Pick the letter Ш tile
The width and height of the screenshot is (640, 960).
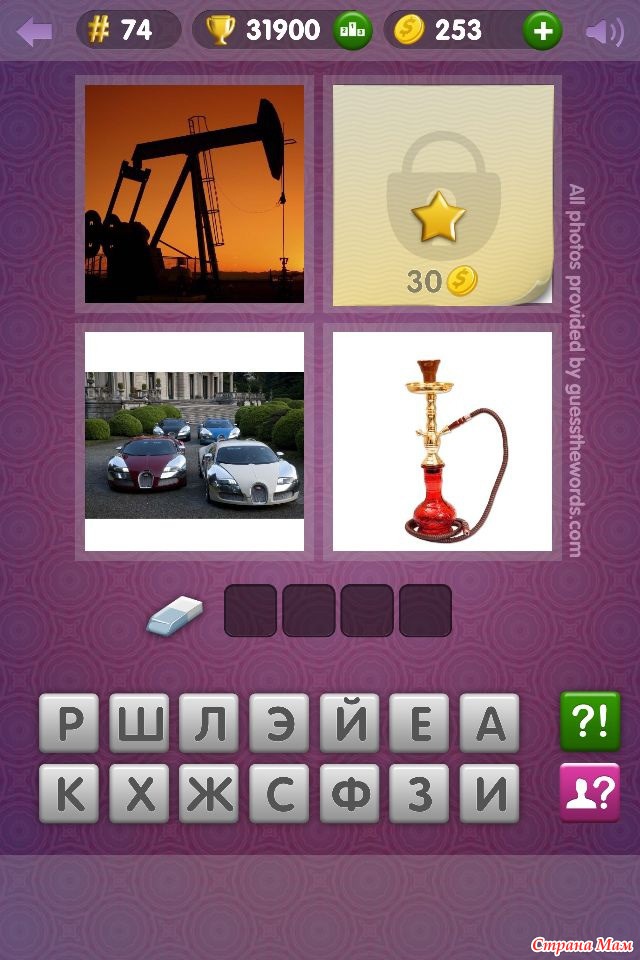139,723
